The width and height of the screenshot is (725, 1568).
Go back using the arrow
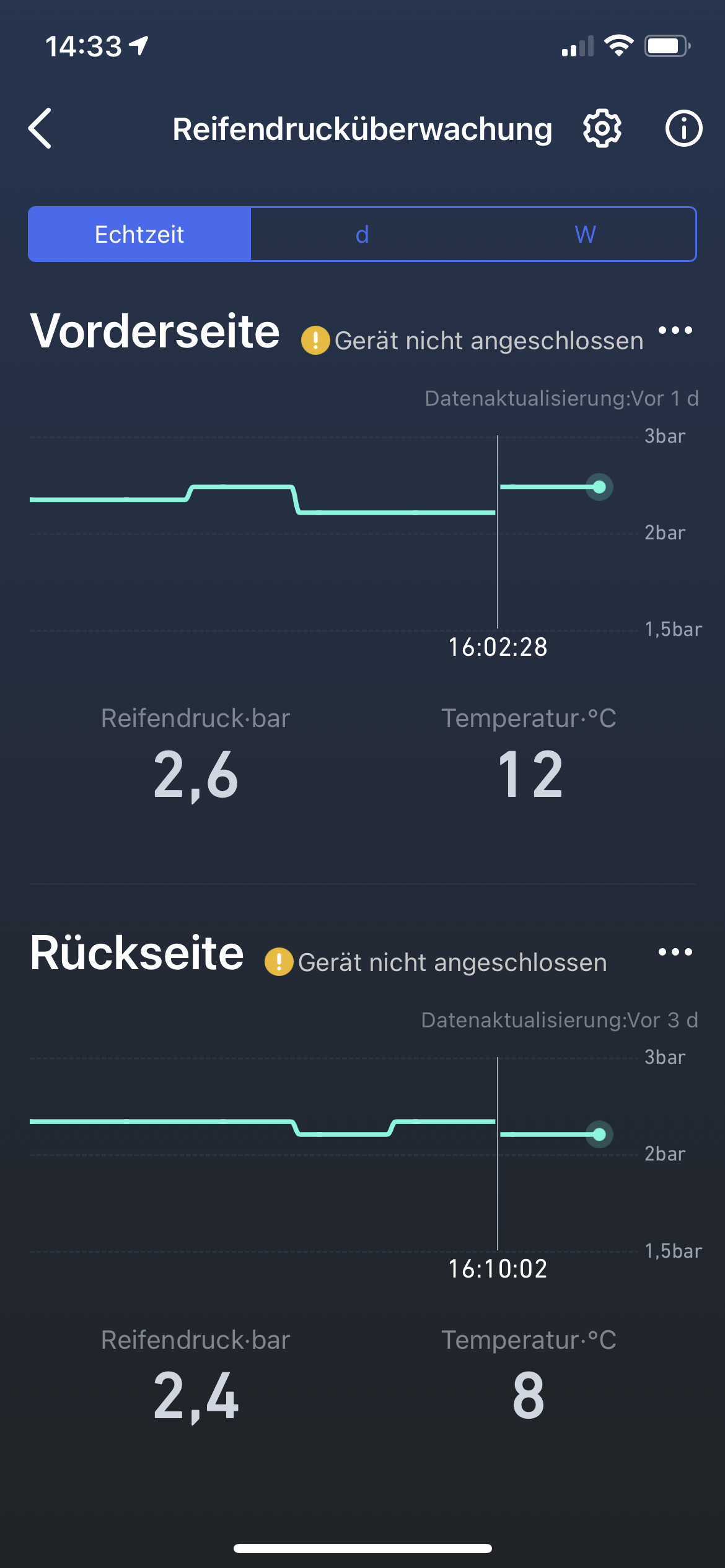[x=40, y=129]
